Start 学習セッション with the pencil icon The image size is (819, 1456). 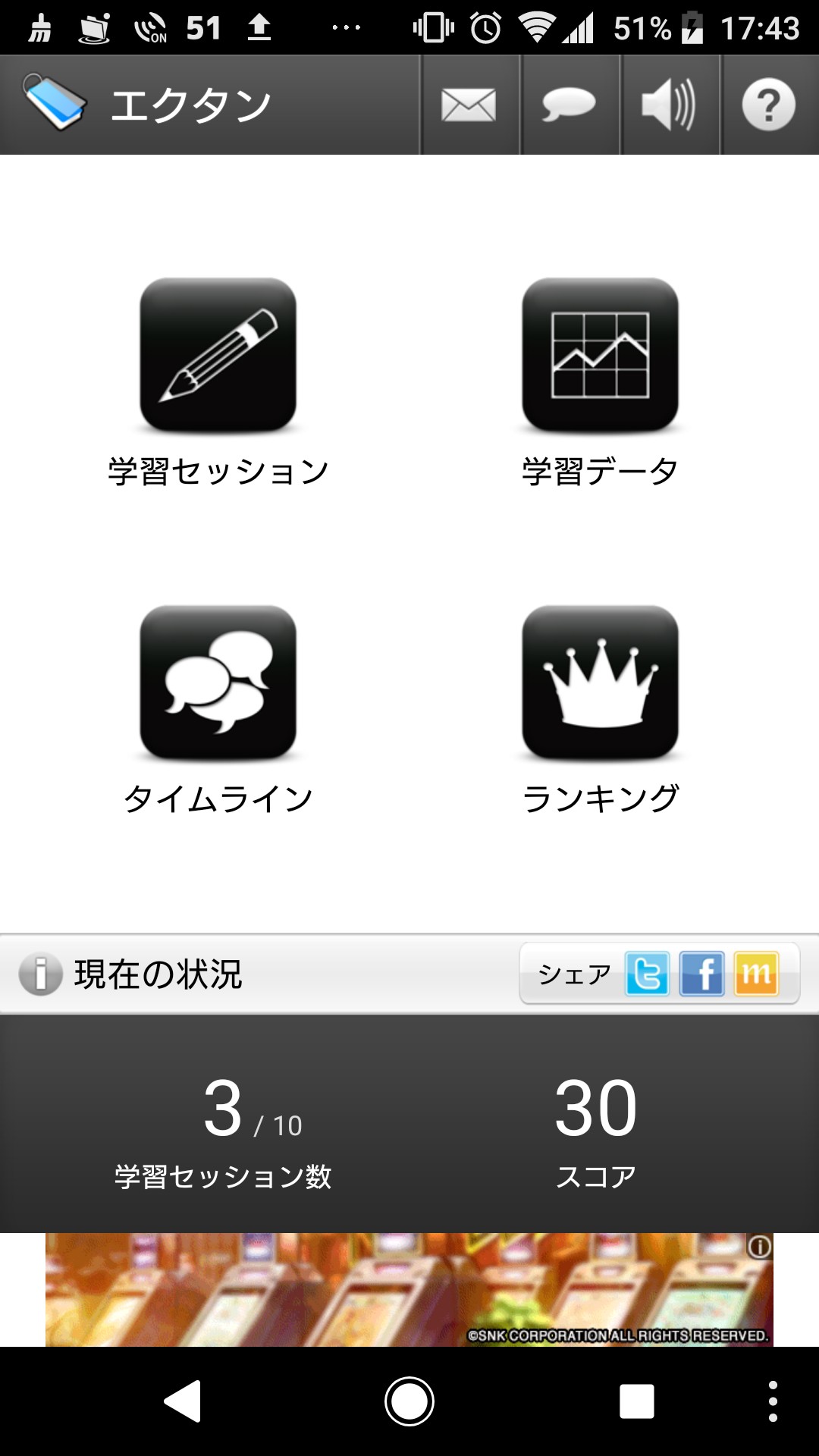click(x=218, y=356)
